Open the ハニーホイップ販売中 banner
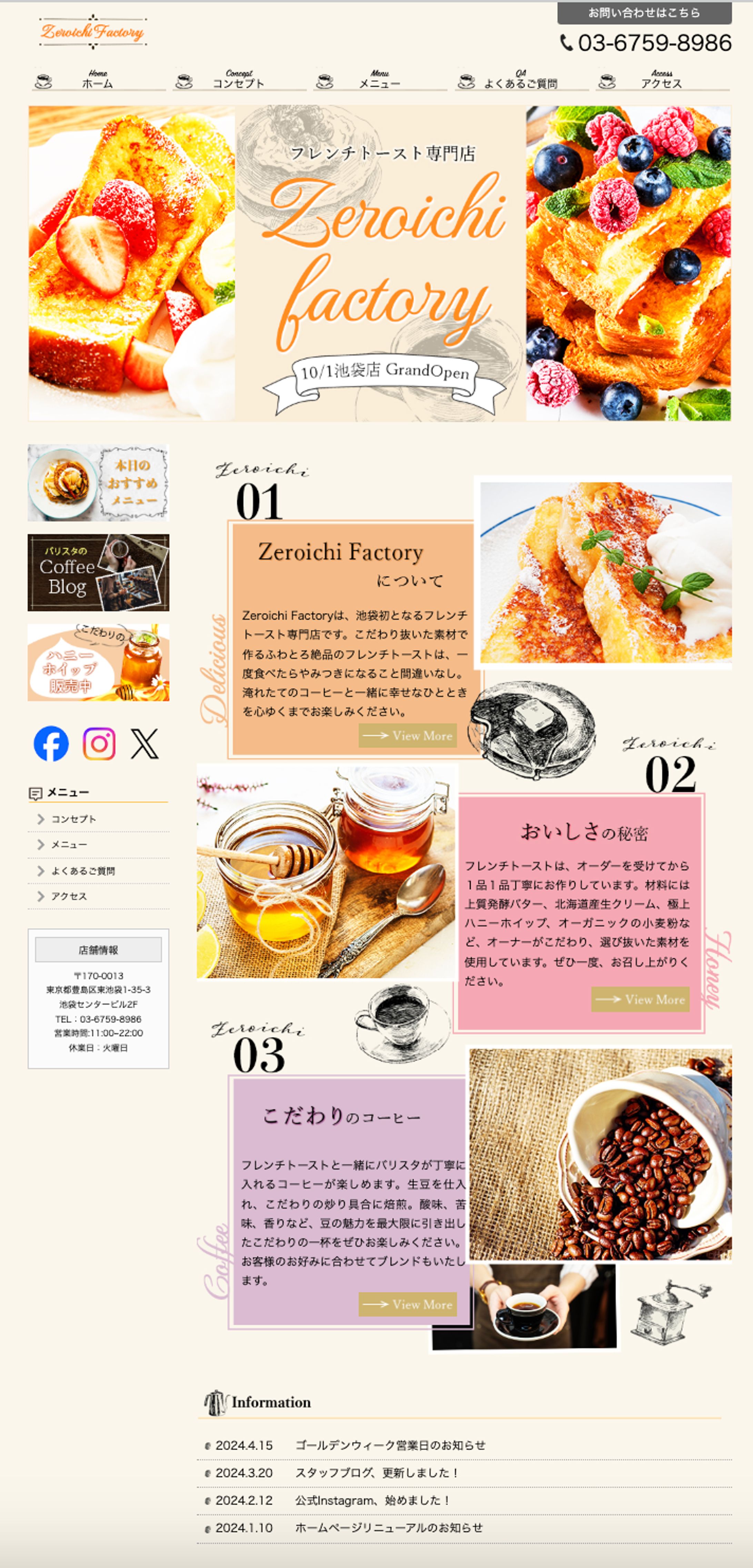 tap(99, 662)
